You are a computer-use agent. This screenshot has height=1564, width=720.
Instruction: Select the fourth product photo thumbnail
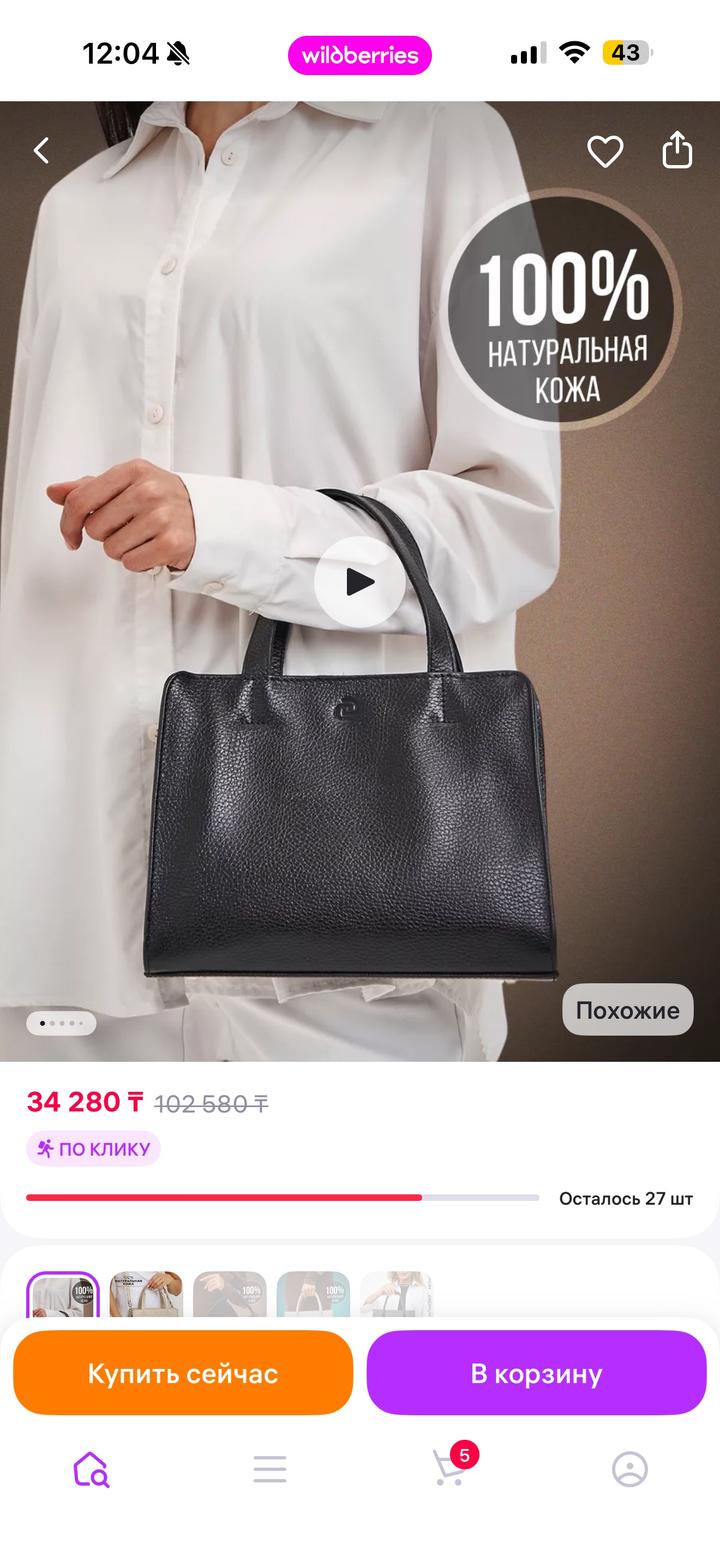[x=313, y=1296]
